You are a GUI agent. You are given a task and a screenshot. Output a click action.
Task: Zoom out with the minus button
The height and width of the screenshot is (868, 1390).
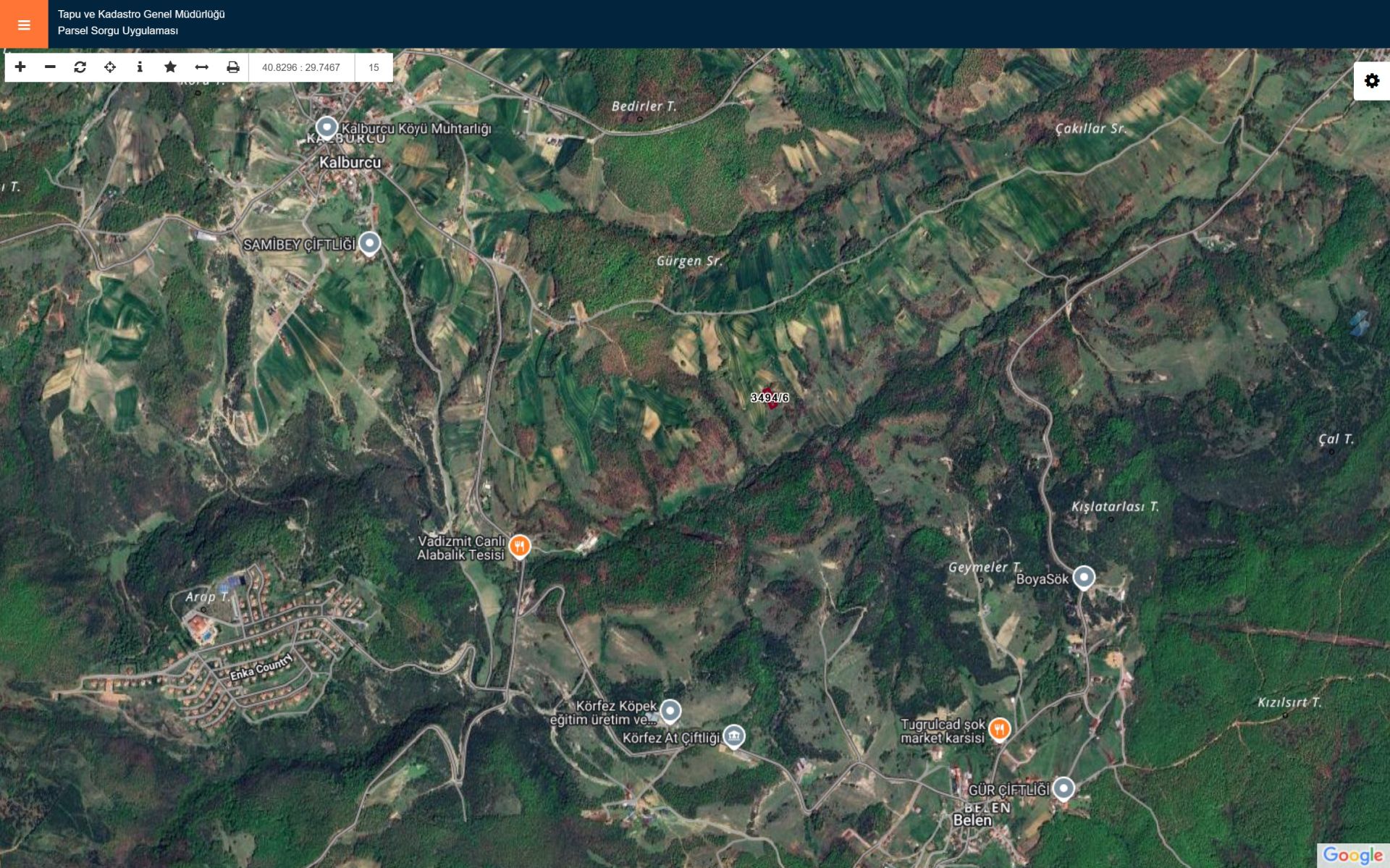(50, 67)
